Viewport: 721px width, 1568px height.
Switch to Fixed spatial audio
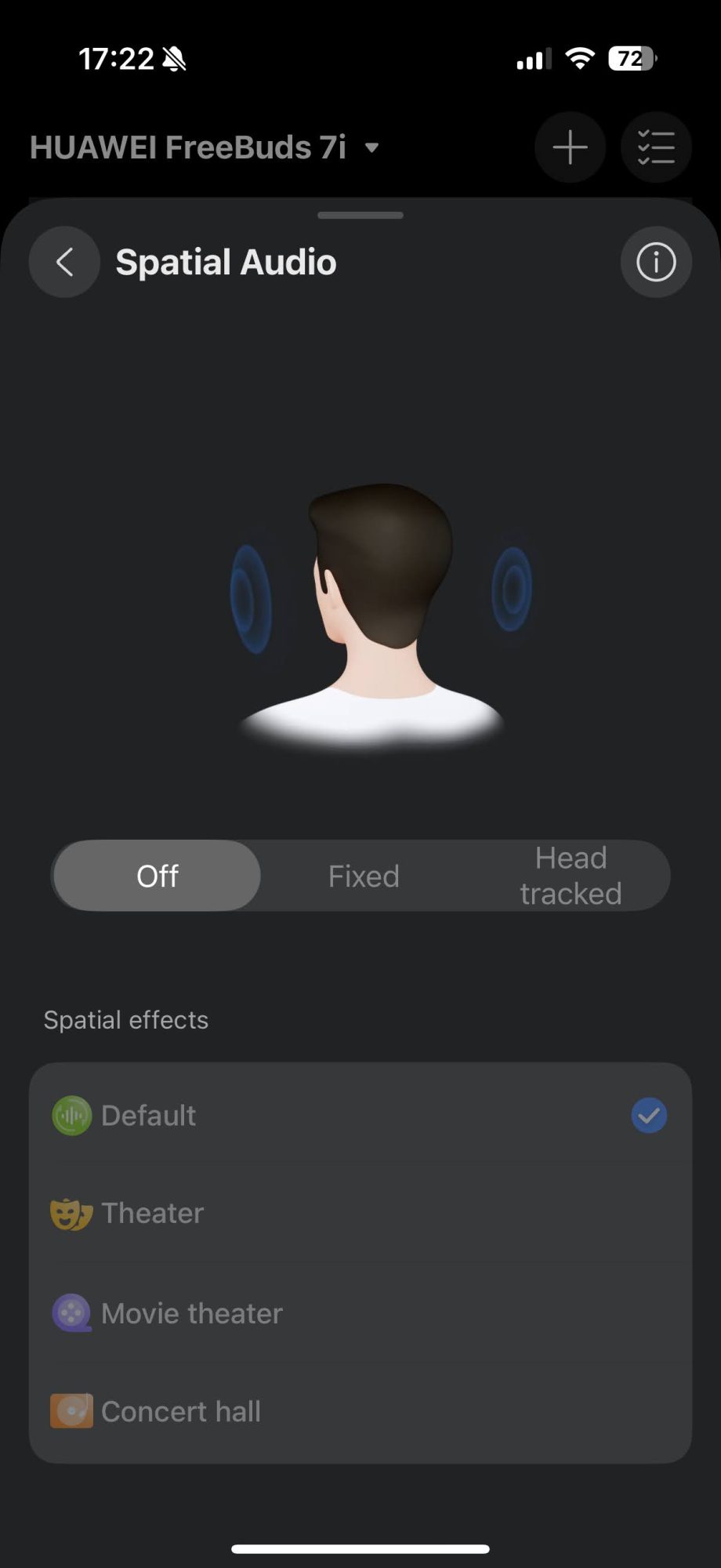pyautogui.click(x=363, y=876)
